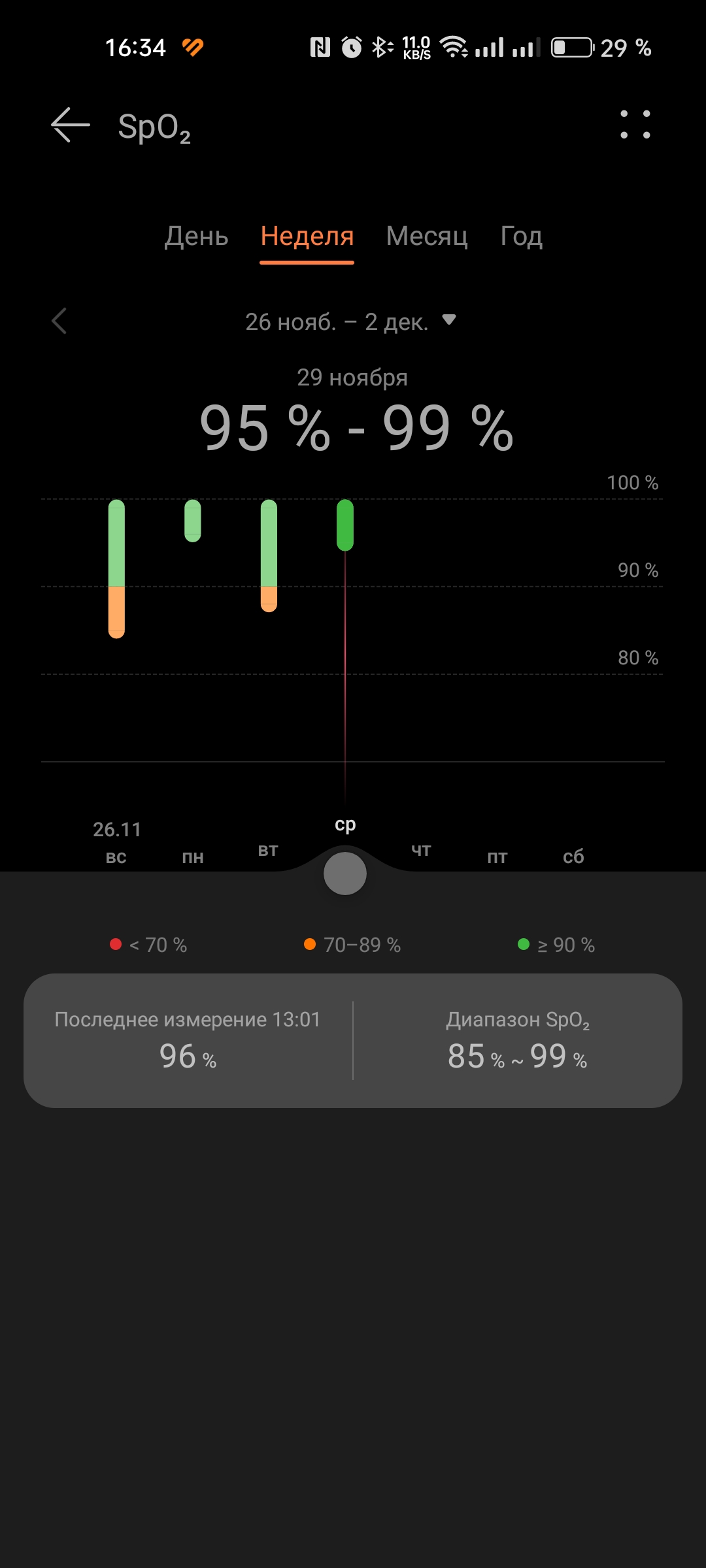Show the previous week with left chevron

click(x=59, y=321)
